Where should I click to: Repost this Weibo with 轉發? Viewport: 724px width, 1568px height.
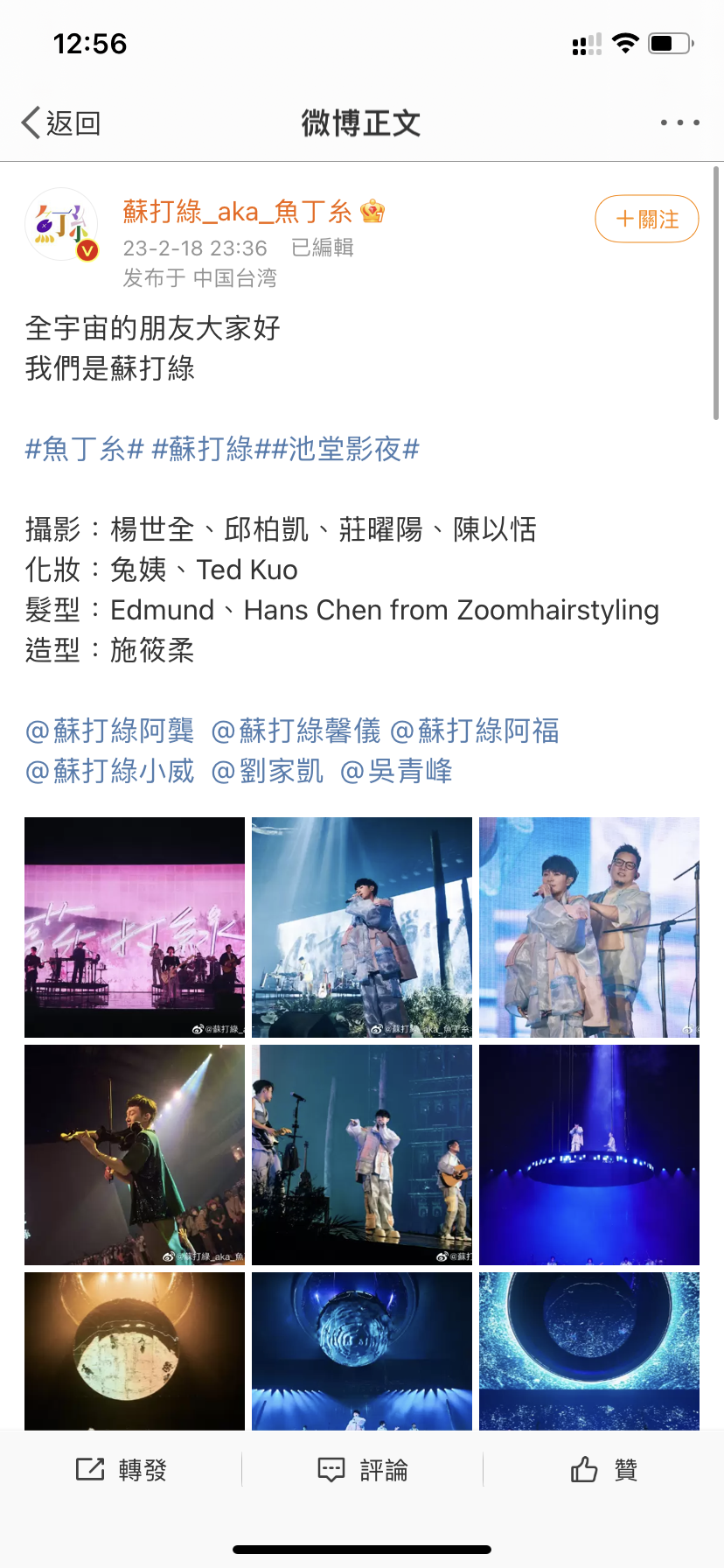pos(121,1470)
